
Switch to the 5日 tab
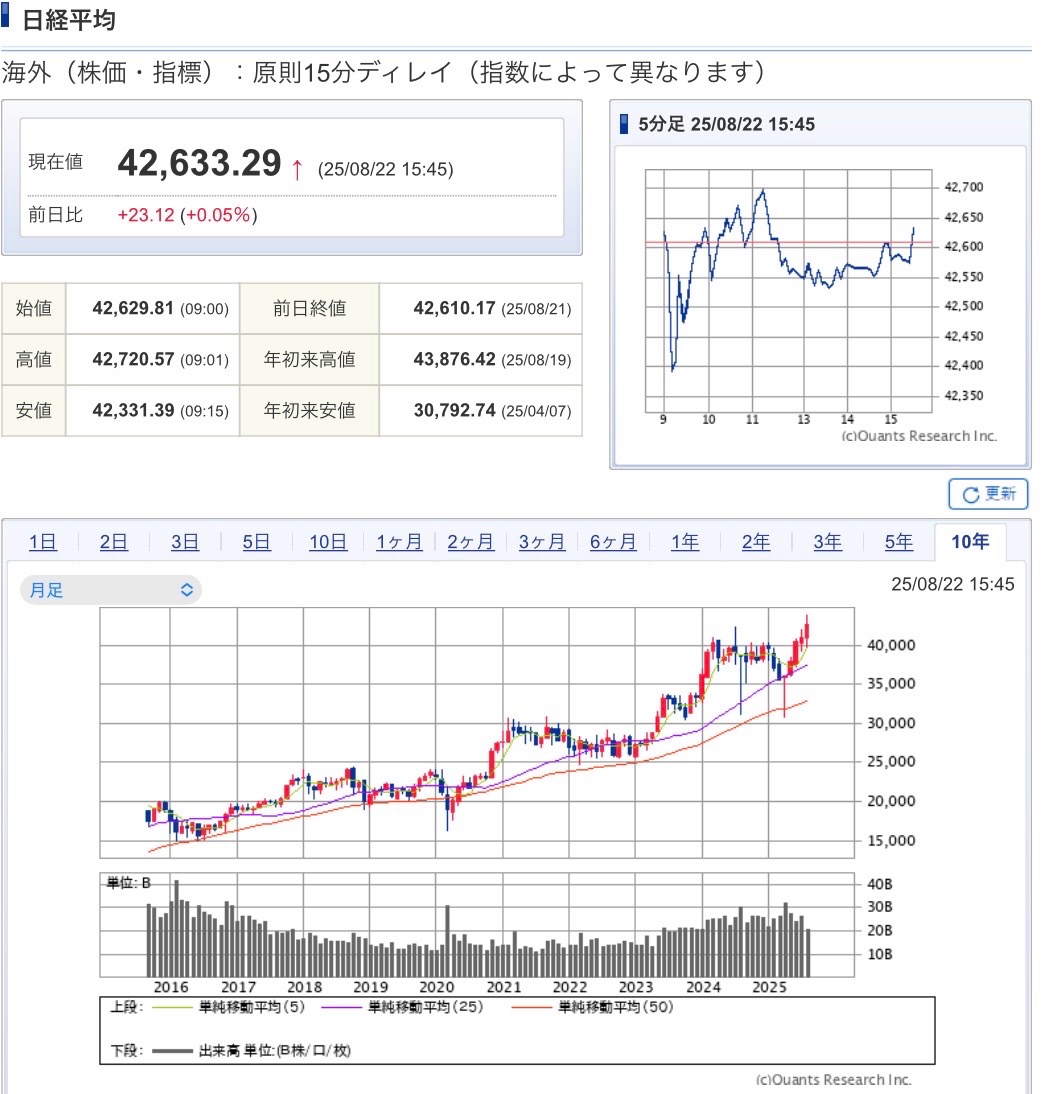(x=257, y=542)
